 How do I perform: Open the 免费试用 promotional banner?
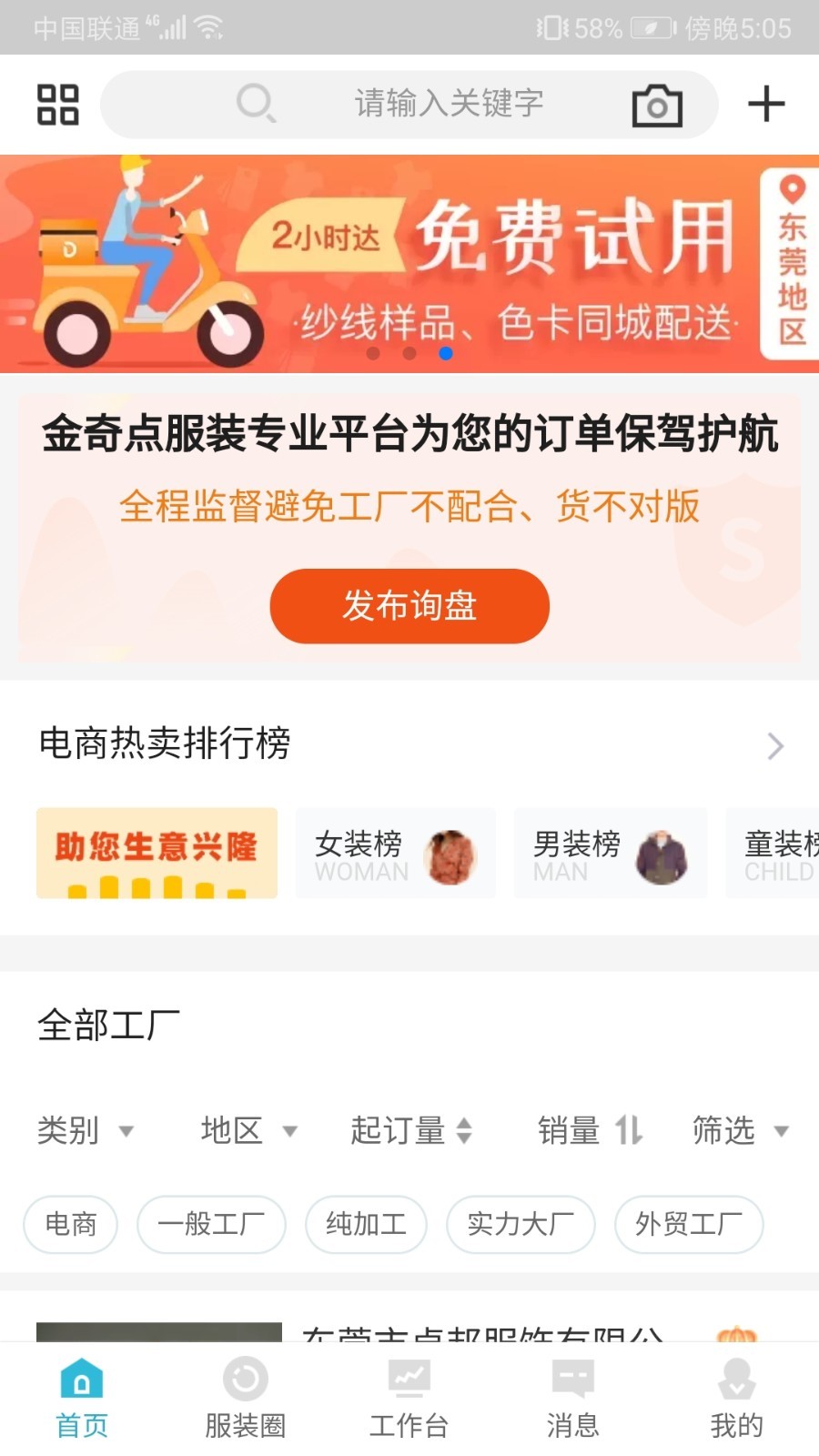coord(382,264)
